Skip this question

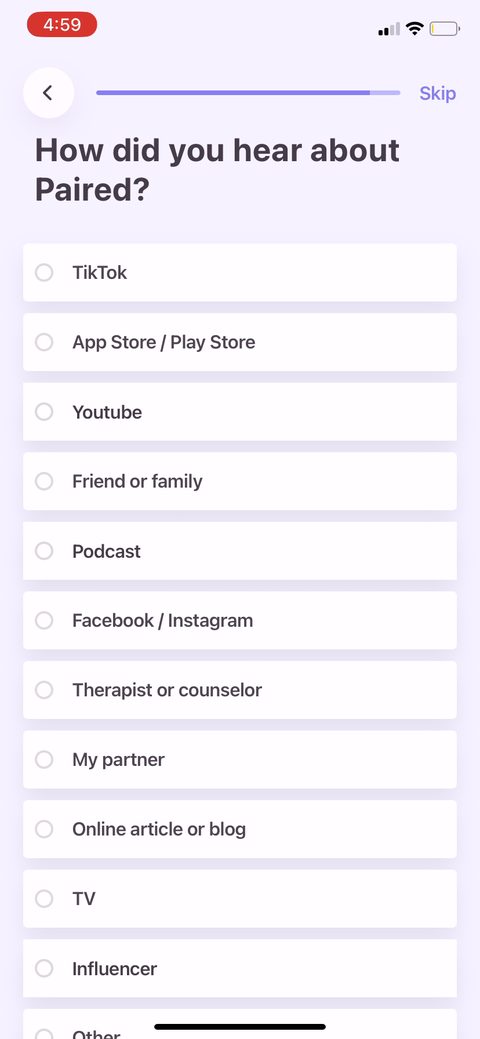[438, 93]
